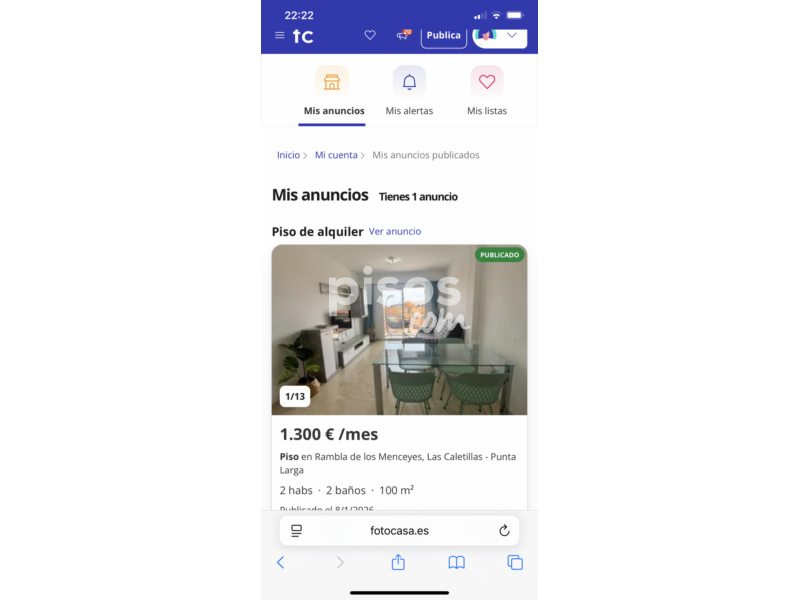Tap the Publica button
Image resolution: width=800 pixels, height=600 pixels.
pyautogui.click(x=443, y=35)
